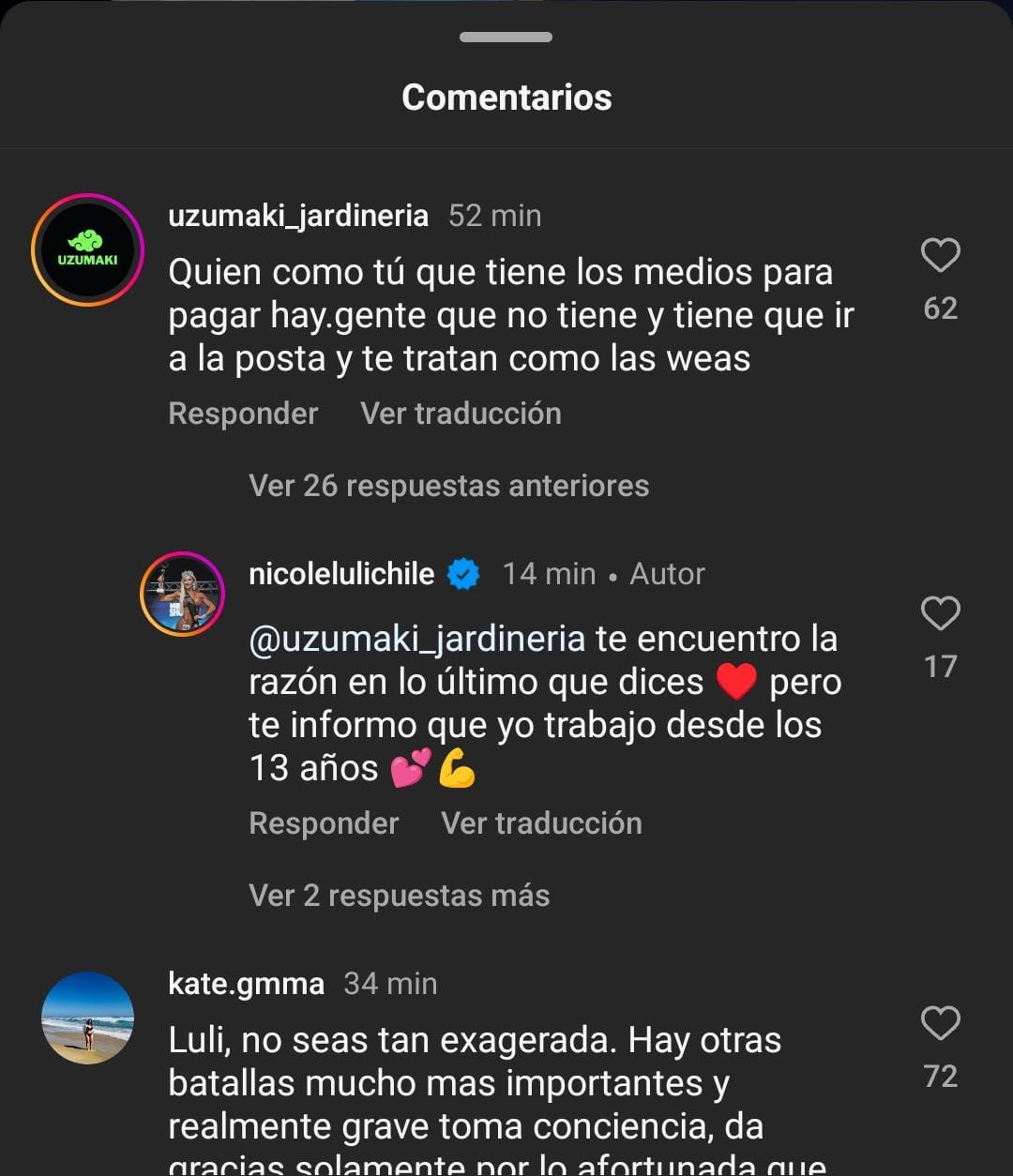The height and width of the screenshot is (1176, 1013).
Task: Translate uzumaki_jardineria's comment
Action: 461,414
